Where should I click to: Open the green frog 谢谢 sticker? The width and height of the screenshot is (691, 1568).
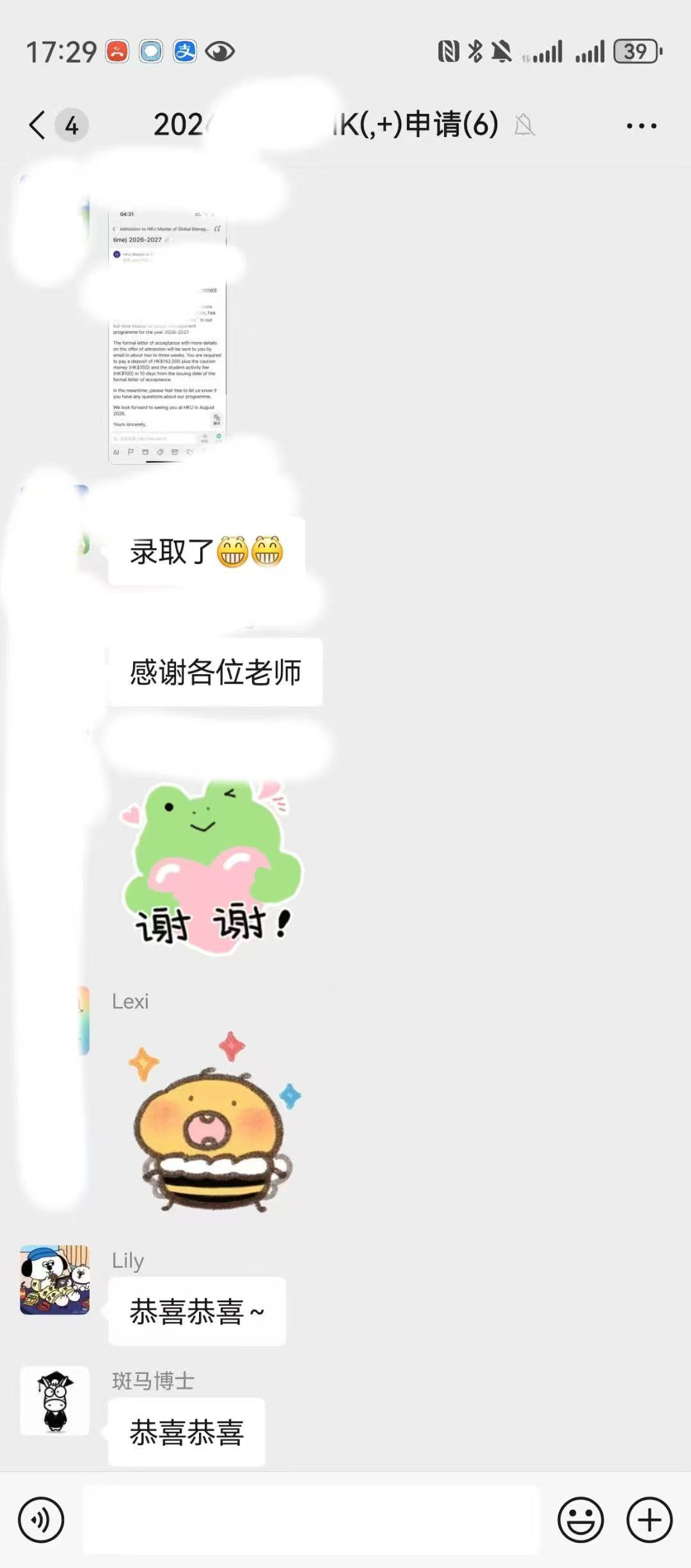[x=212, y=866]
